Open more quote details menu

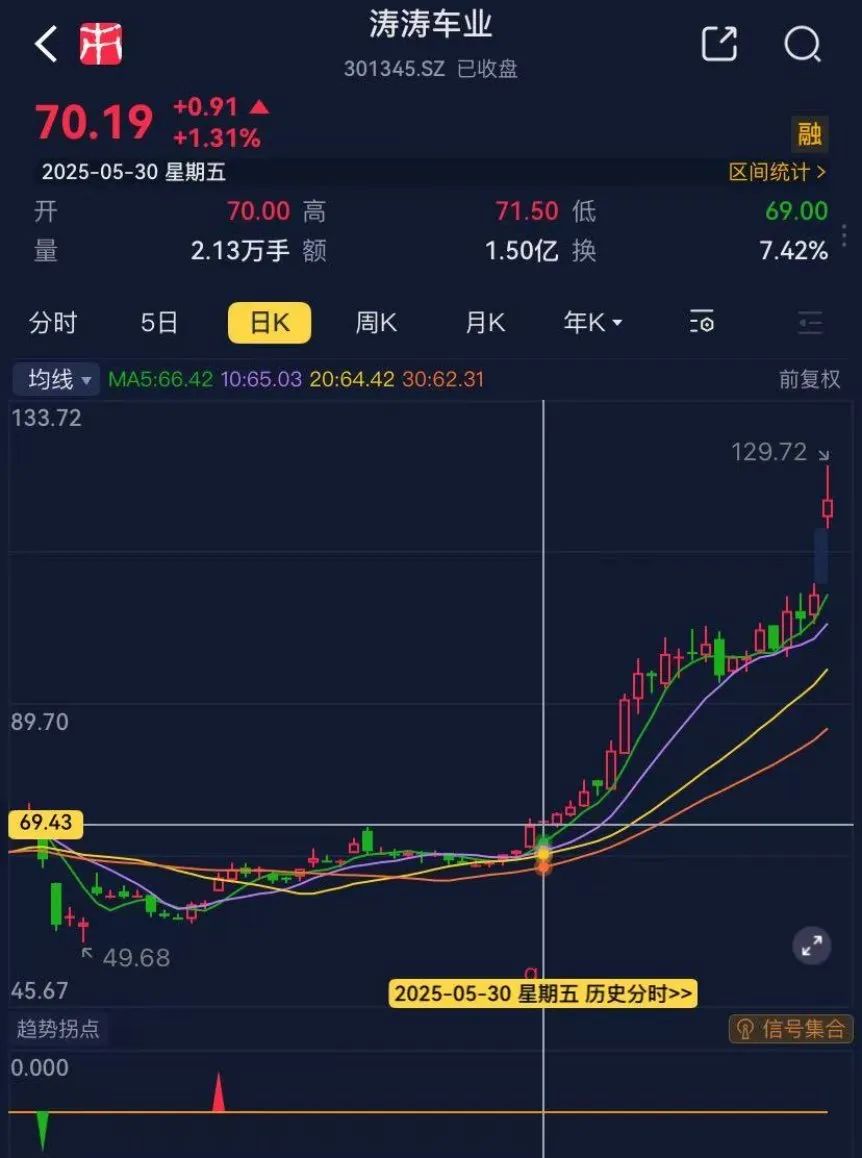(x=845, y=236)
